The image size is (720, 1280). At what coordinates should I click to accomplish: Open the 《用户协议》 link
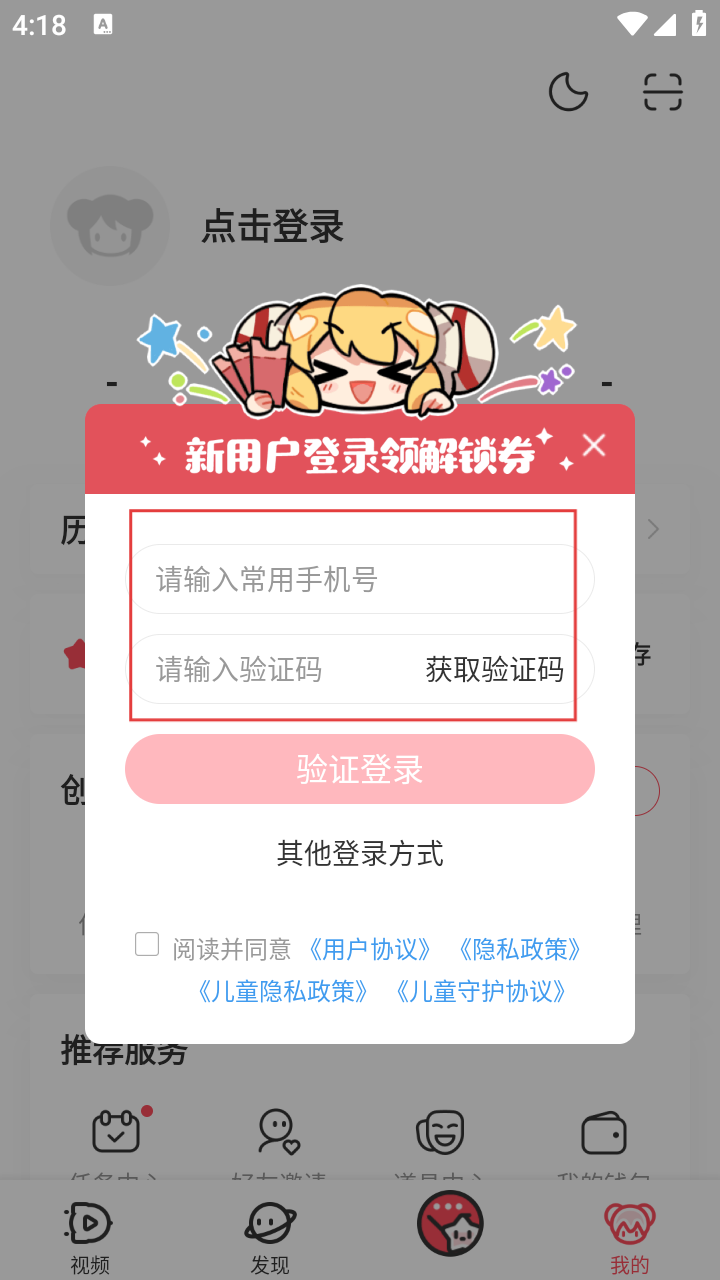pos(370,949)
